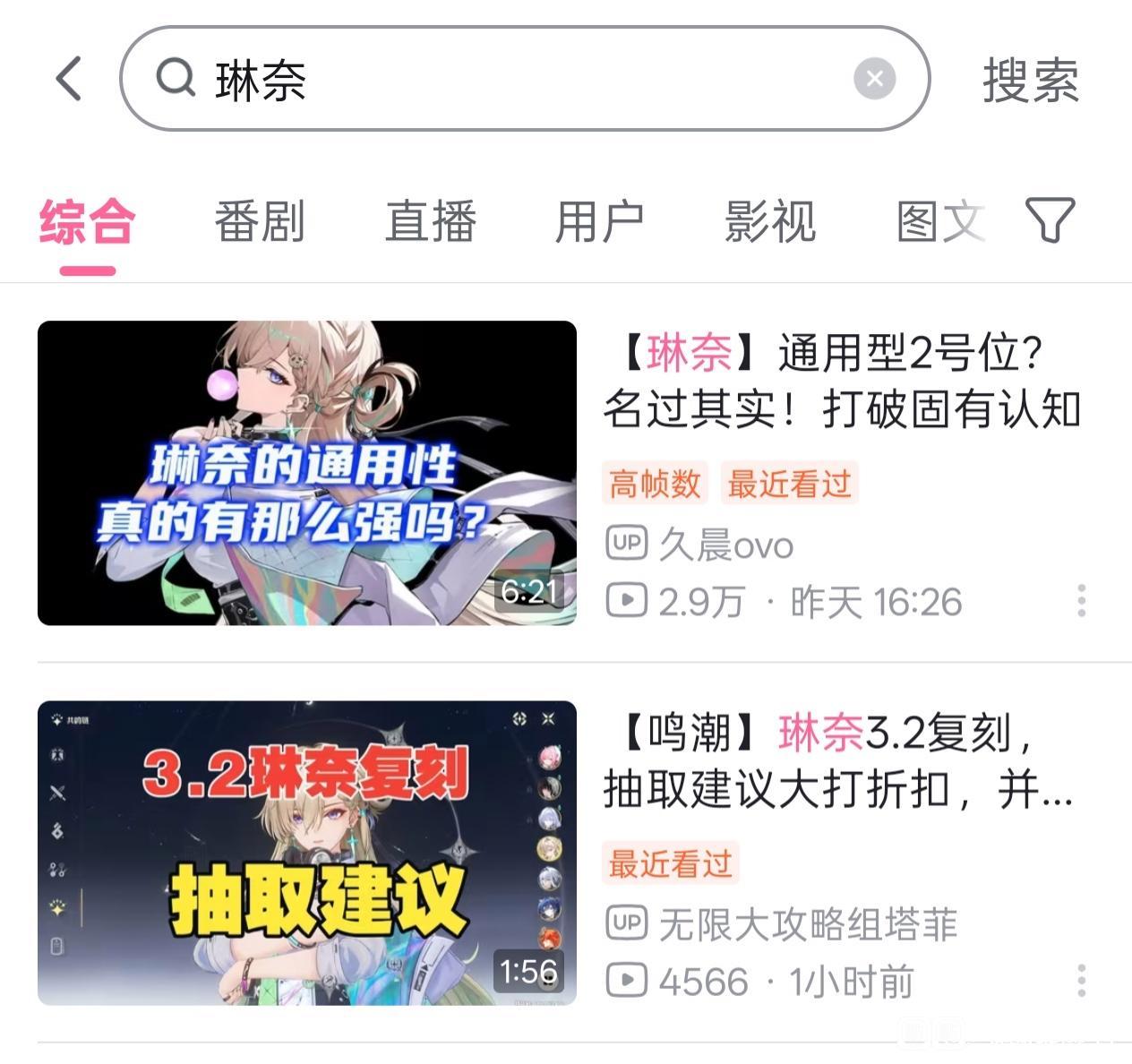Switch to the 图文 tab
The height and width of the screenshot is (1064, 1132).
(x=939, y=221)
